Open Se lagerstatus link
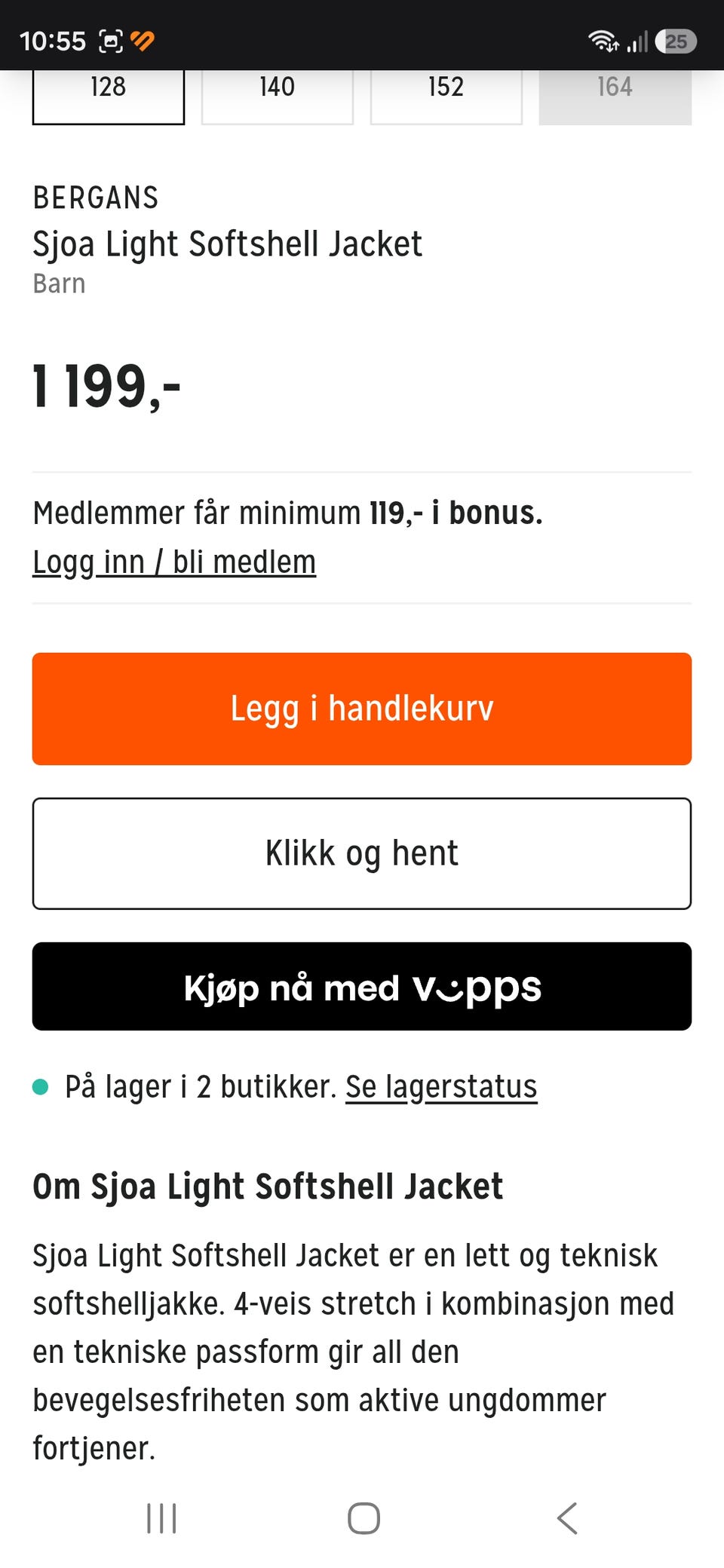Image resolution: width=724 pixels, height=1568 pixels. click(441, 1087)
